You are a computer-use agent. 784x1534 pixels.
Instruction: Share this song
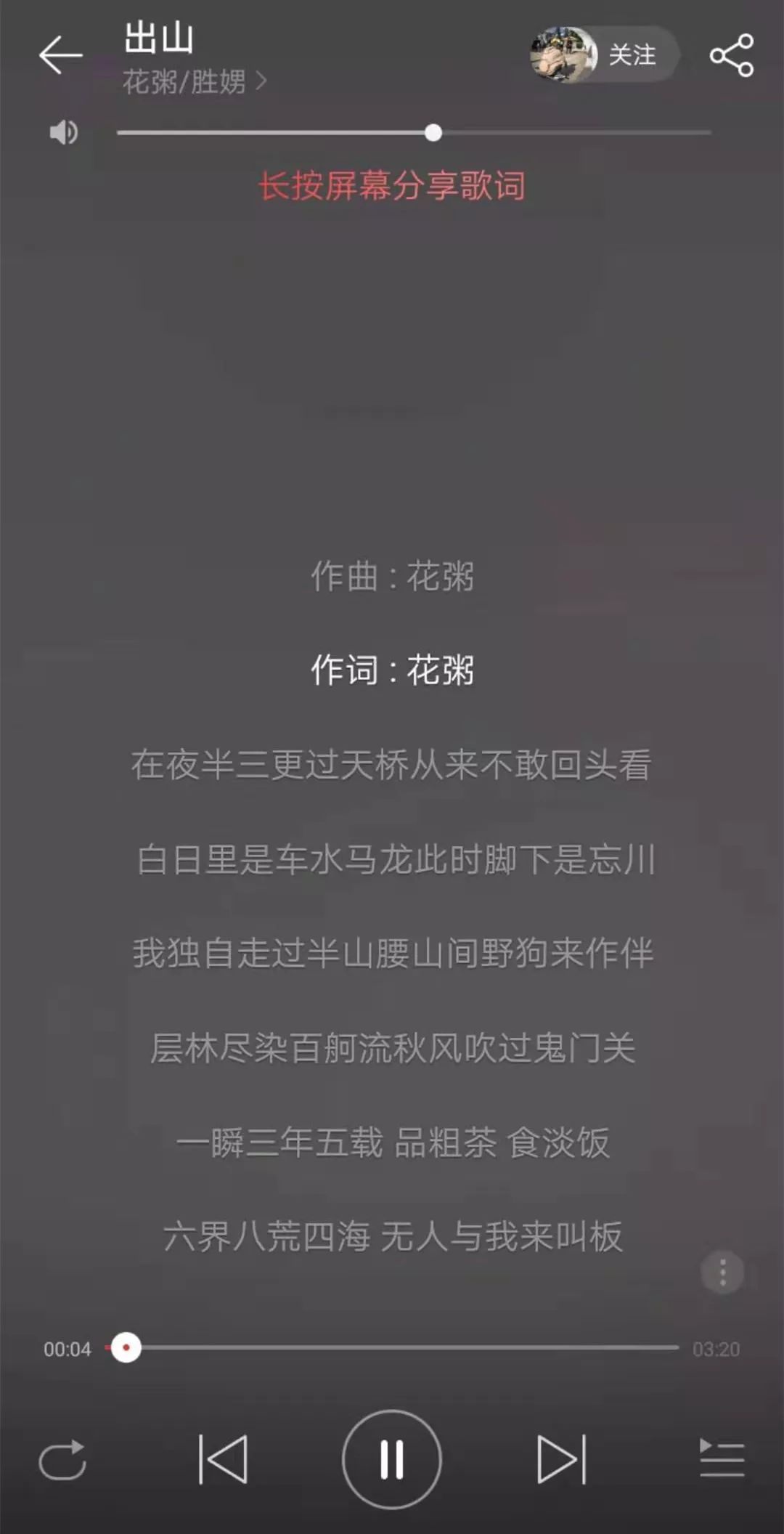[731, 55]
